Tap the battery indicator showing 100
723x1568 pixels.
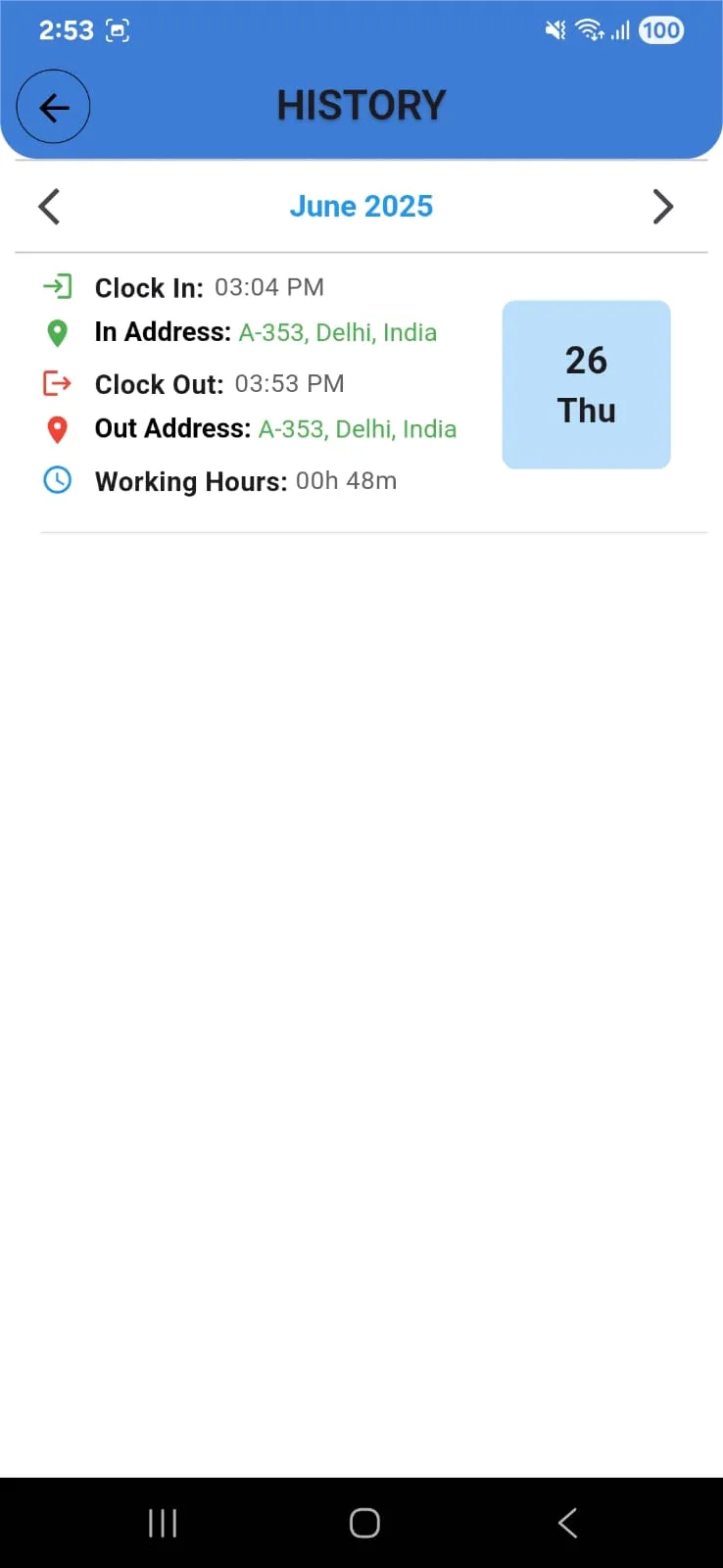[660, 30]
